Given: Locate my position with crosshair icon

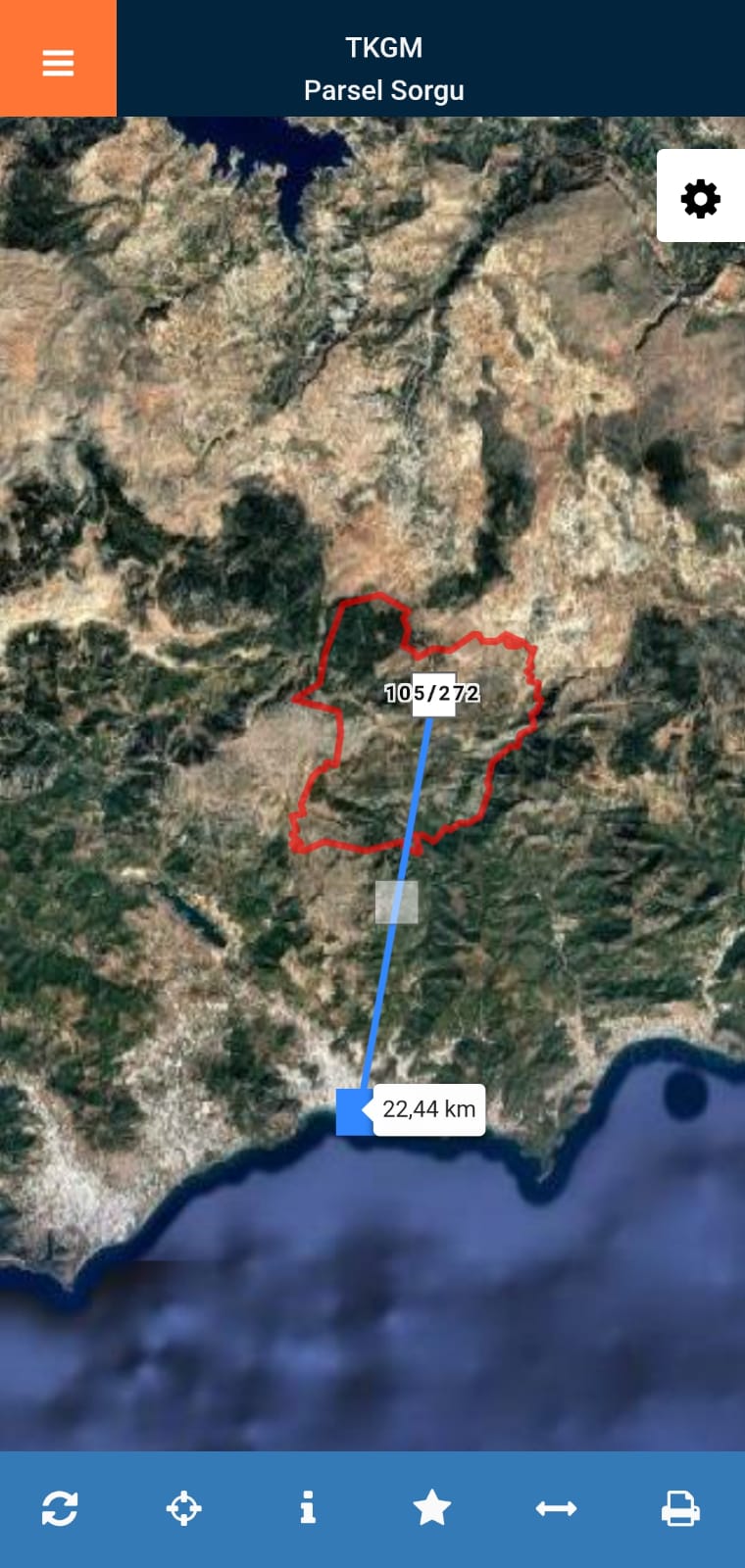Looking at the screenshot, I should point(183,1507).
